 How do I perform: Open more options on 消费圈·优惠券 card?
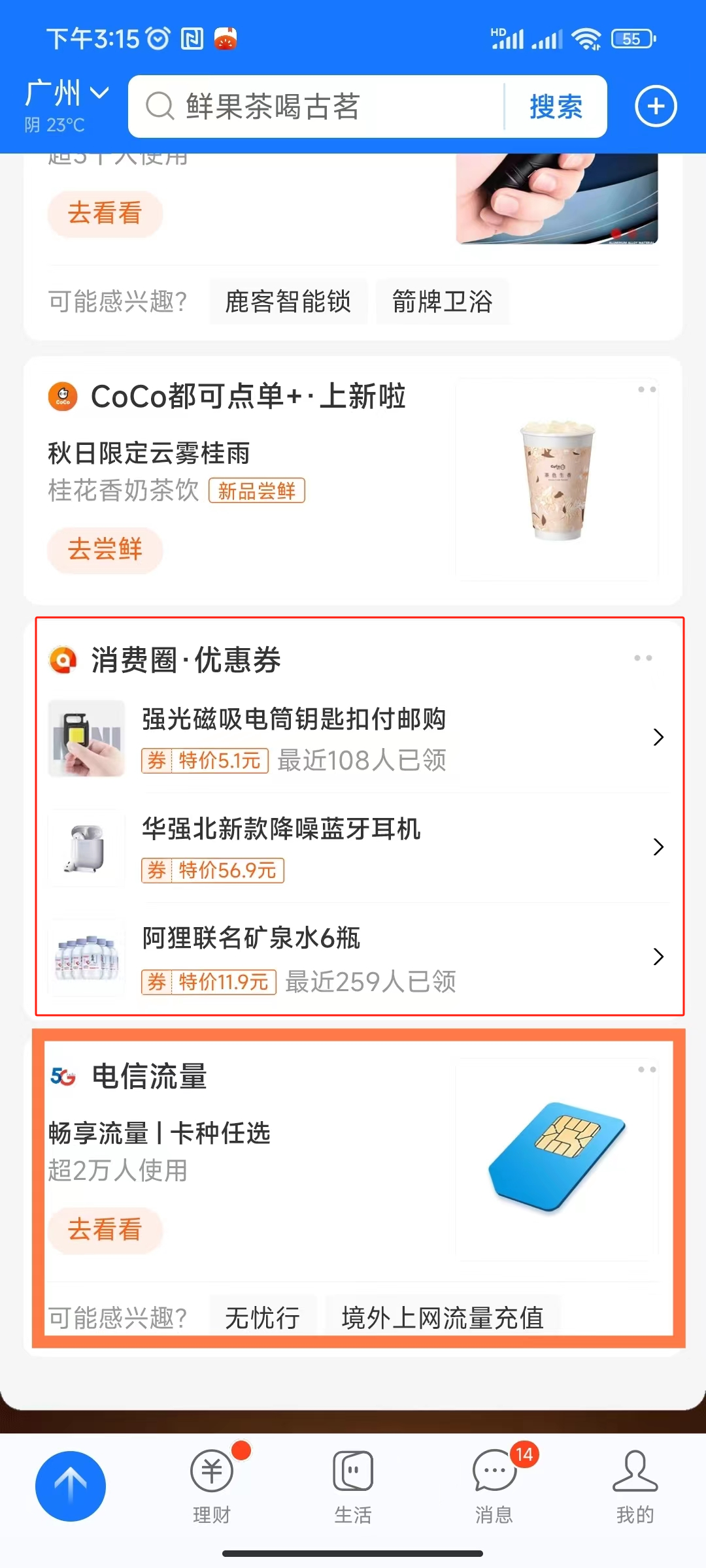point(643,659)
